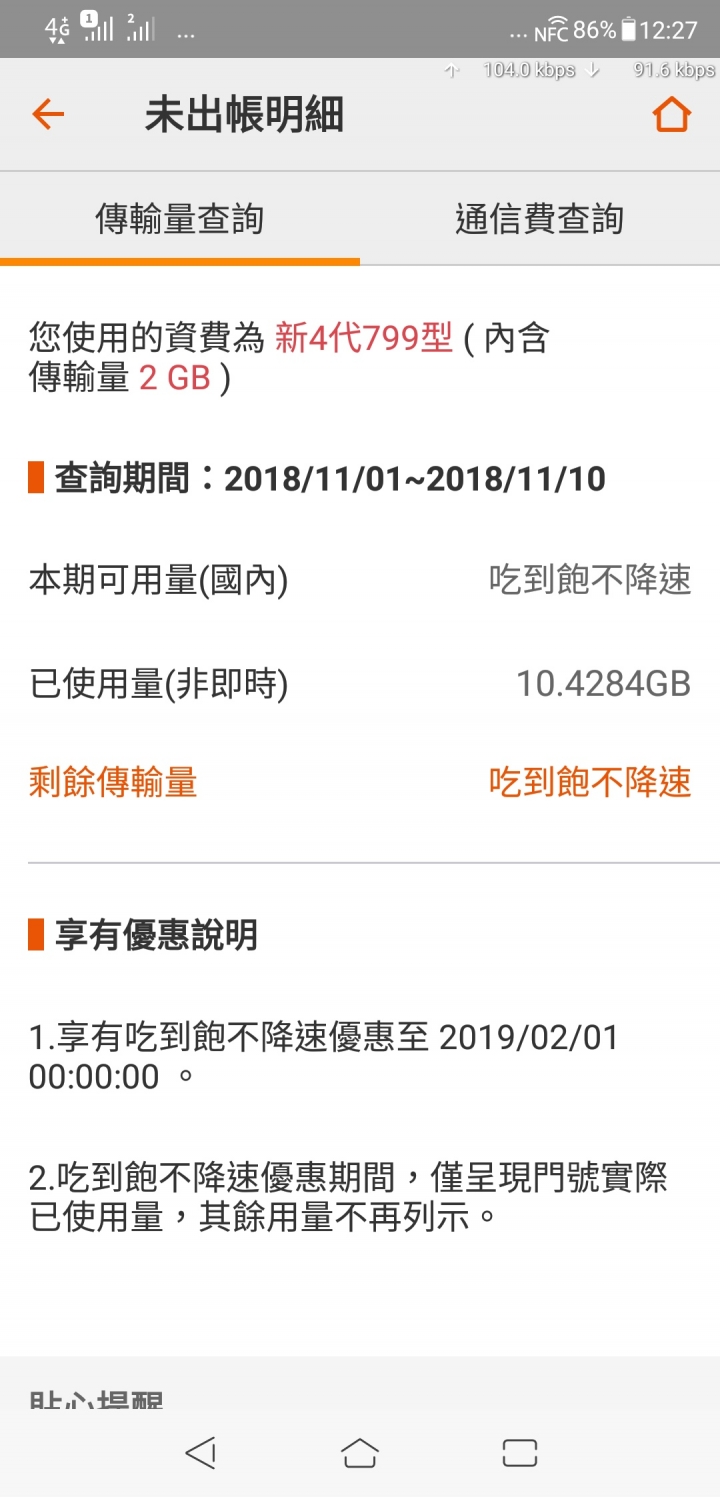This screenshot has width=720, height=1497.
Task: Go back using the orange arrow
Action: coord(47,115)
